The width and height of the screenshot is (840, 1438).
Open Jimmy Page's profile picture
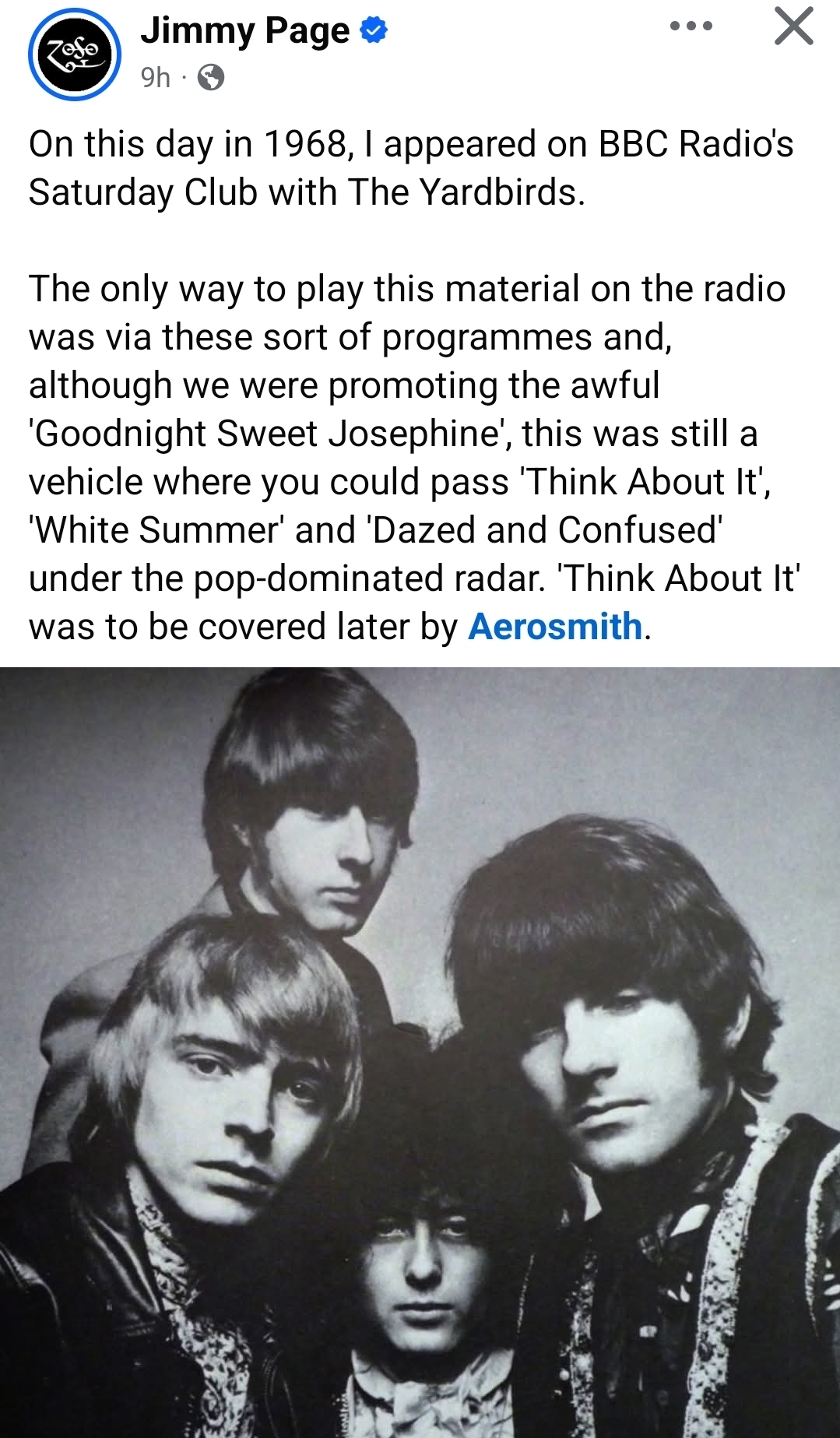coord(75,54)
